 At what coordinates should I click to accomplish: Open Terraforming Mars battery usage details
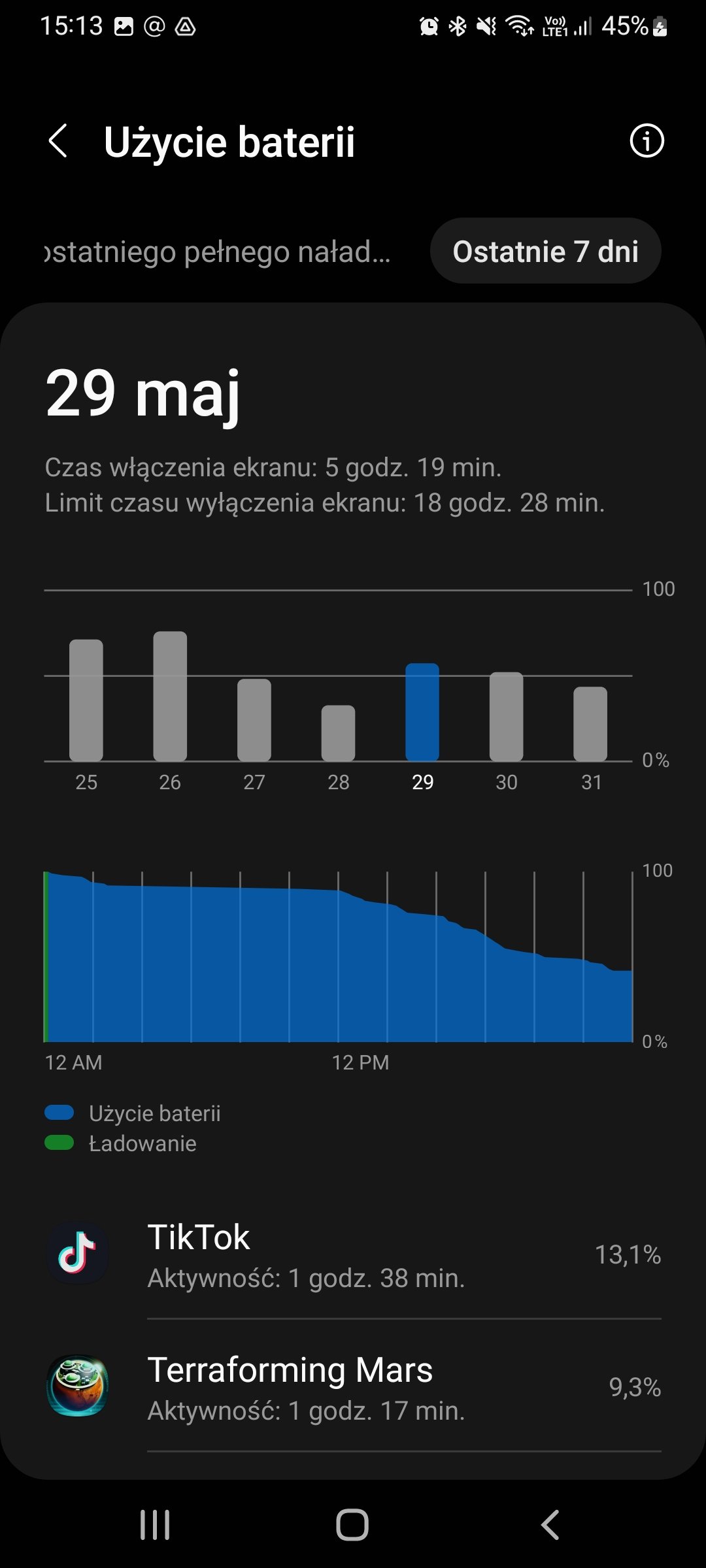click(x=353, y=1387)
